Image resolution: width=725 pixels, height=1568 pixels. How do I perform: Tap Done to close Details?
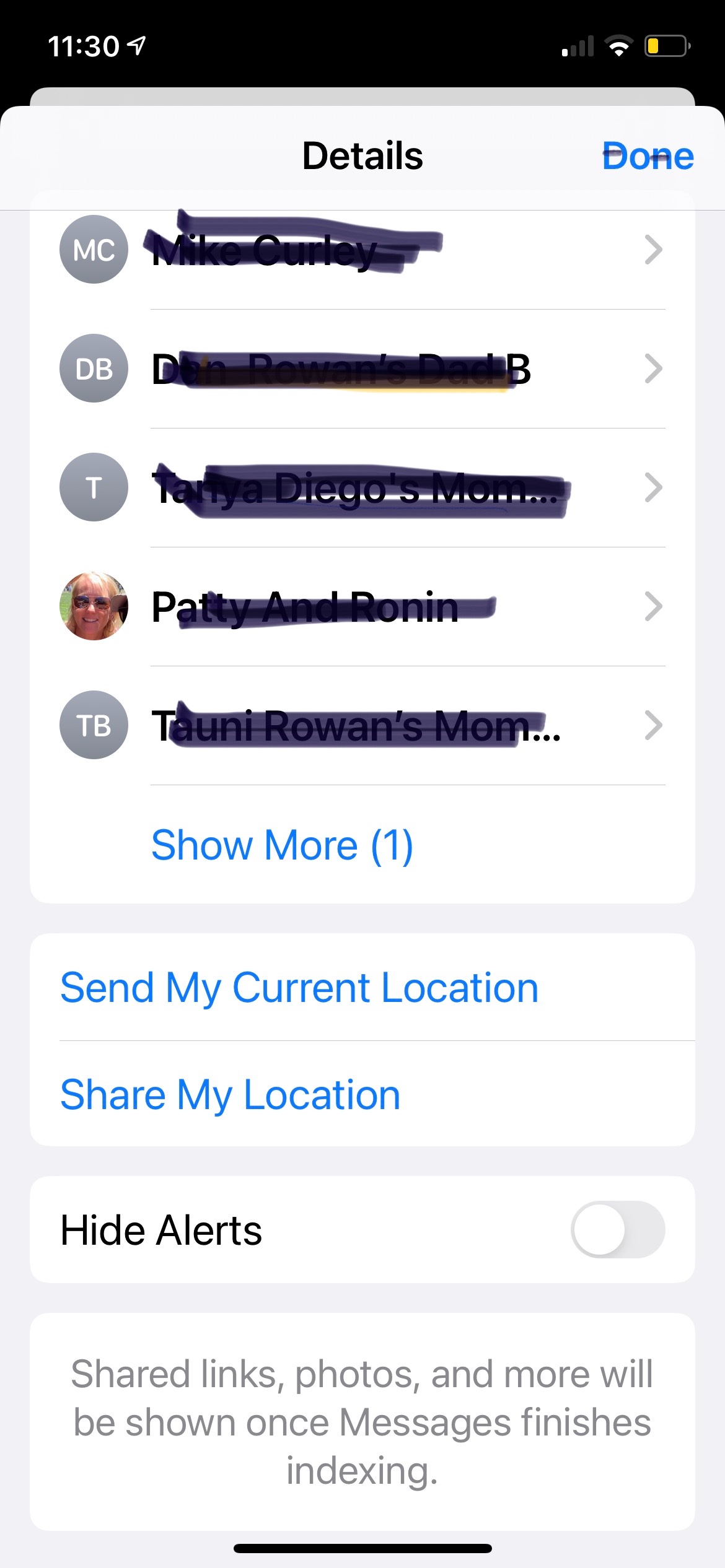(x=648, y=156)
